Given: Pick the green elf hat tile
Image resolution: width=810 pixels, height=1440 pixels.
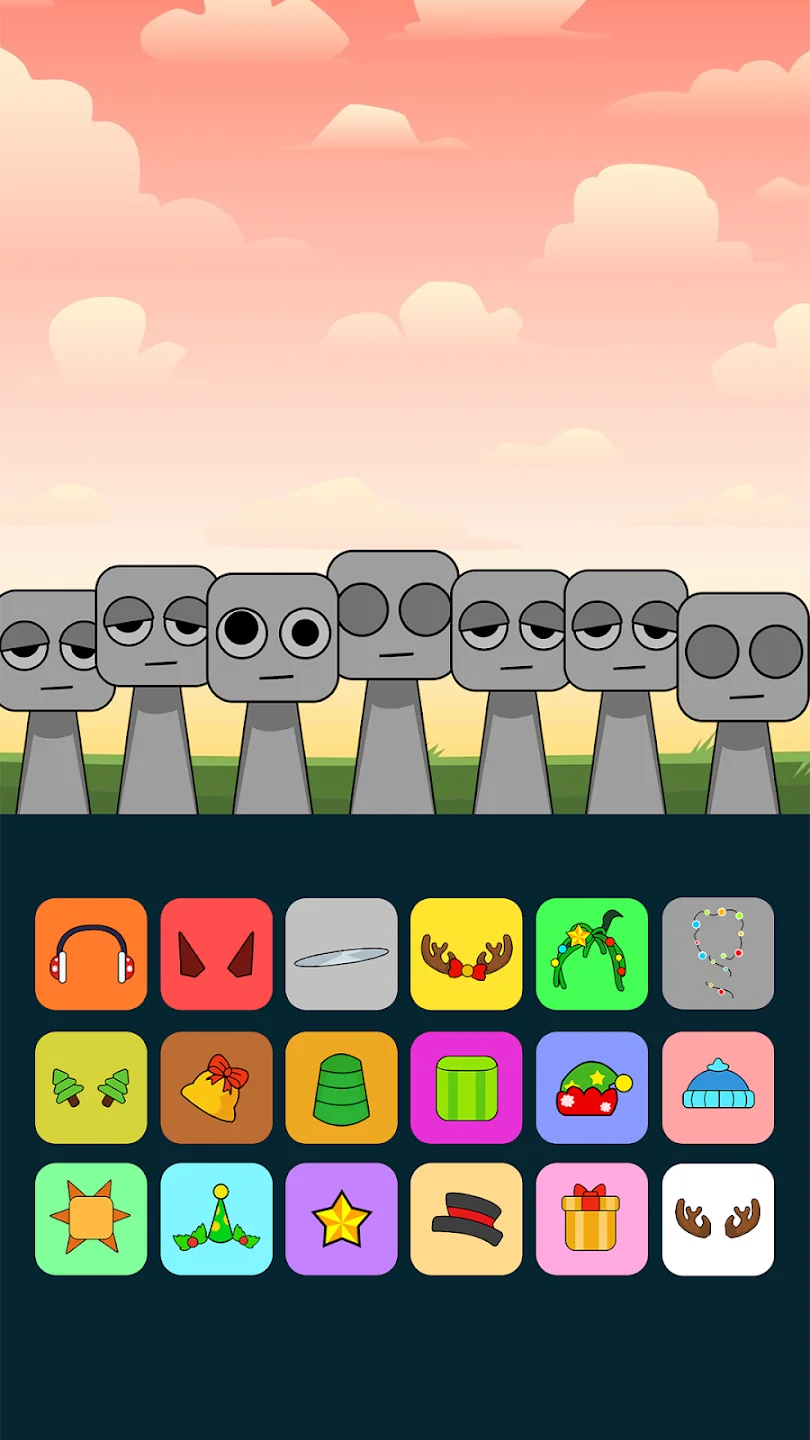Looking at the screenshot, I should pos(592,1088).
